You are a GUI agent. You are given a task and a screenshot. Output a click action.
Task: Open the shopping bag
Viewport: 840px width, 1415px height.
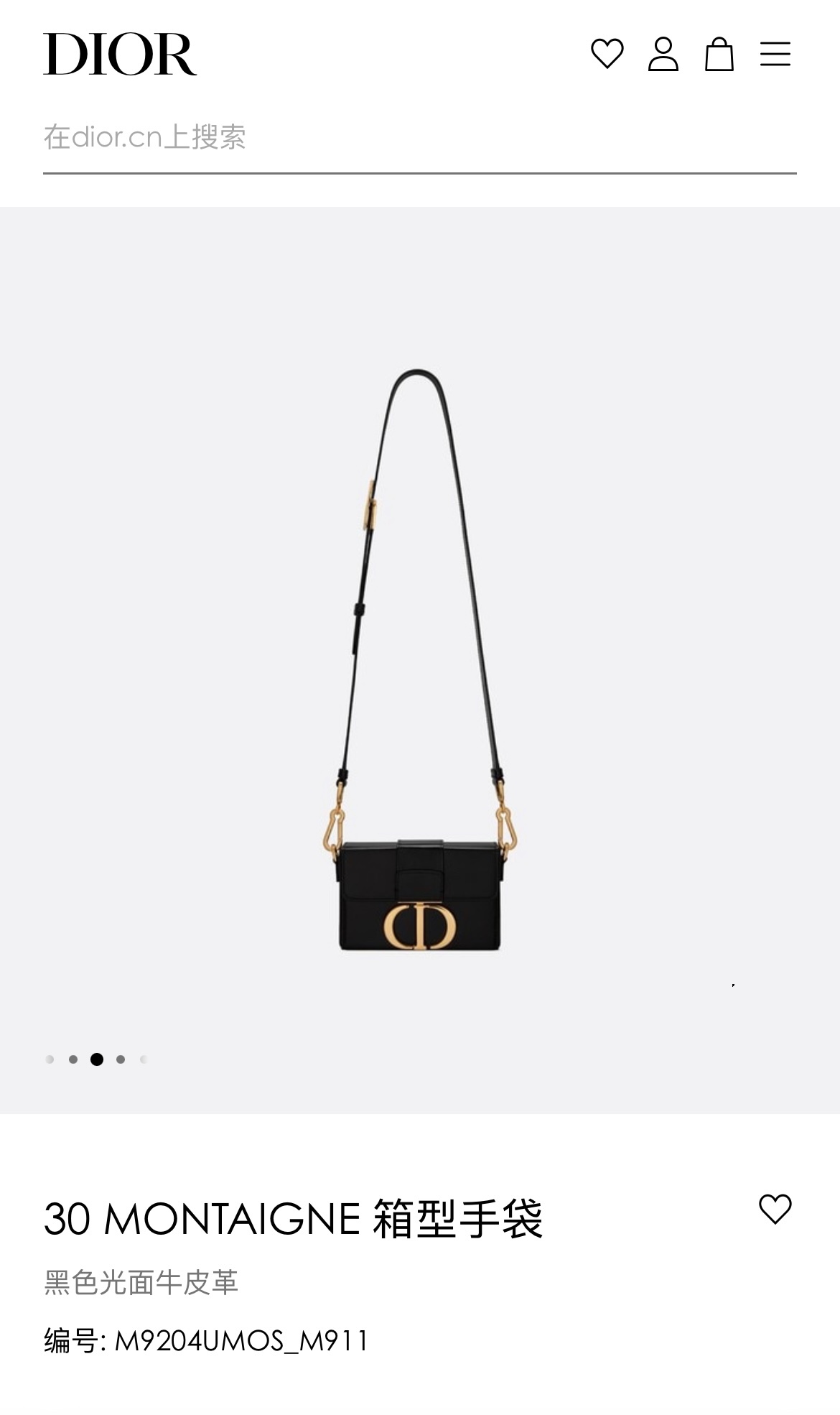(719, 54)
